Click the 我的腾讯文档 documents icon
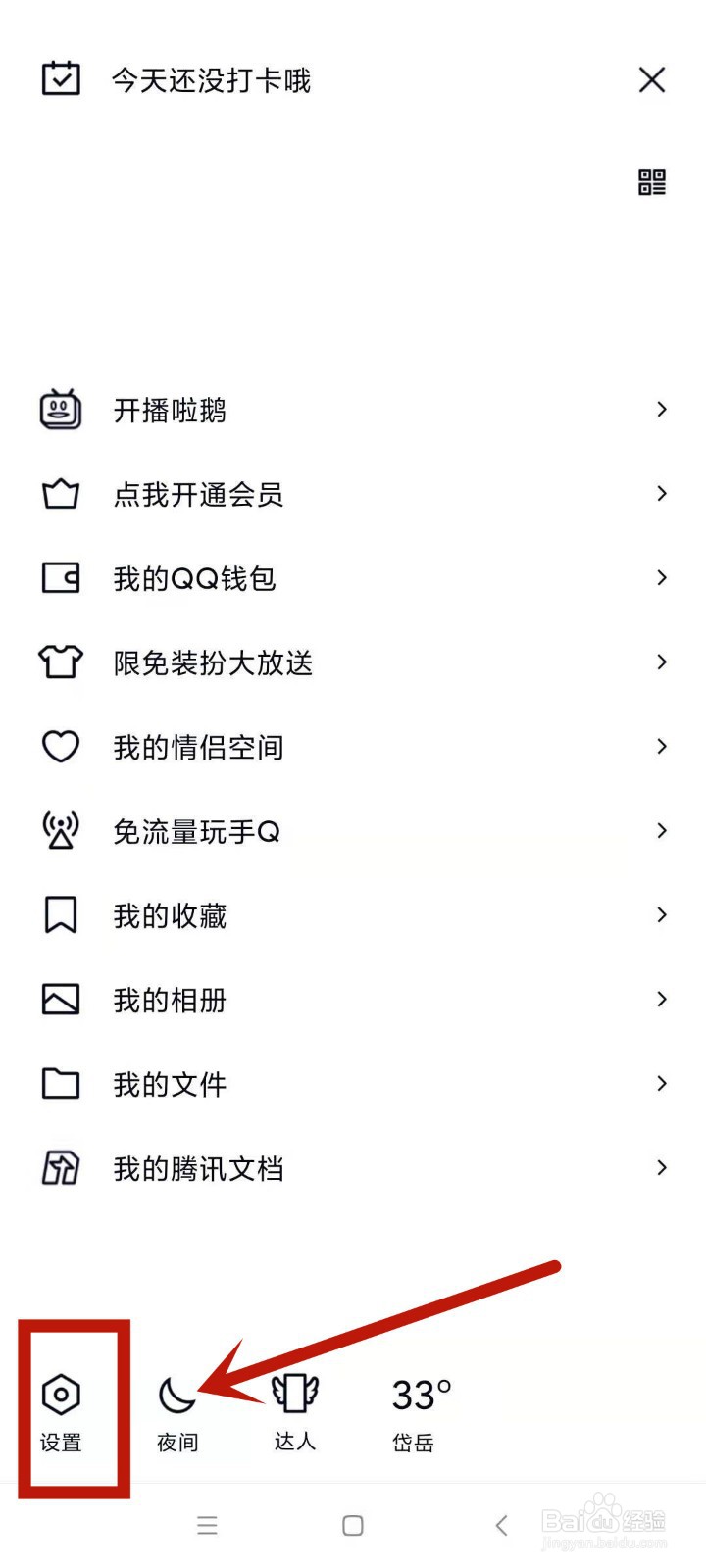706x1568 pixels. click(x=60, y=1168)
